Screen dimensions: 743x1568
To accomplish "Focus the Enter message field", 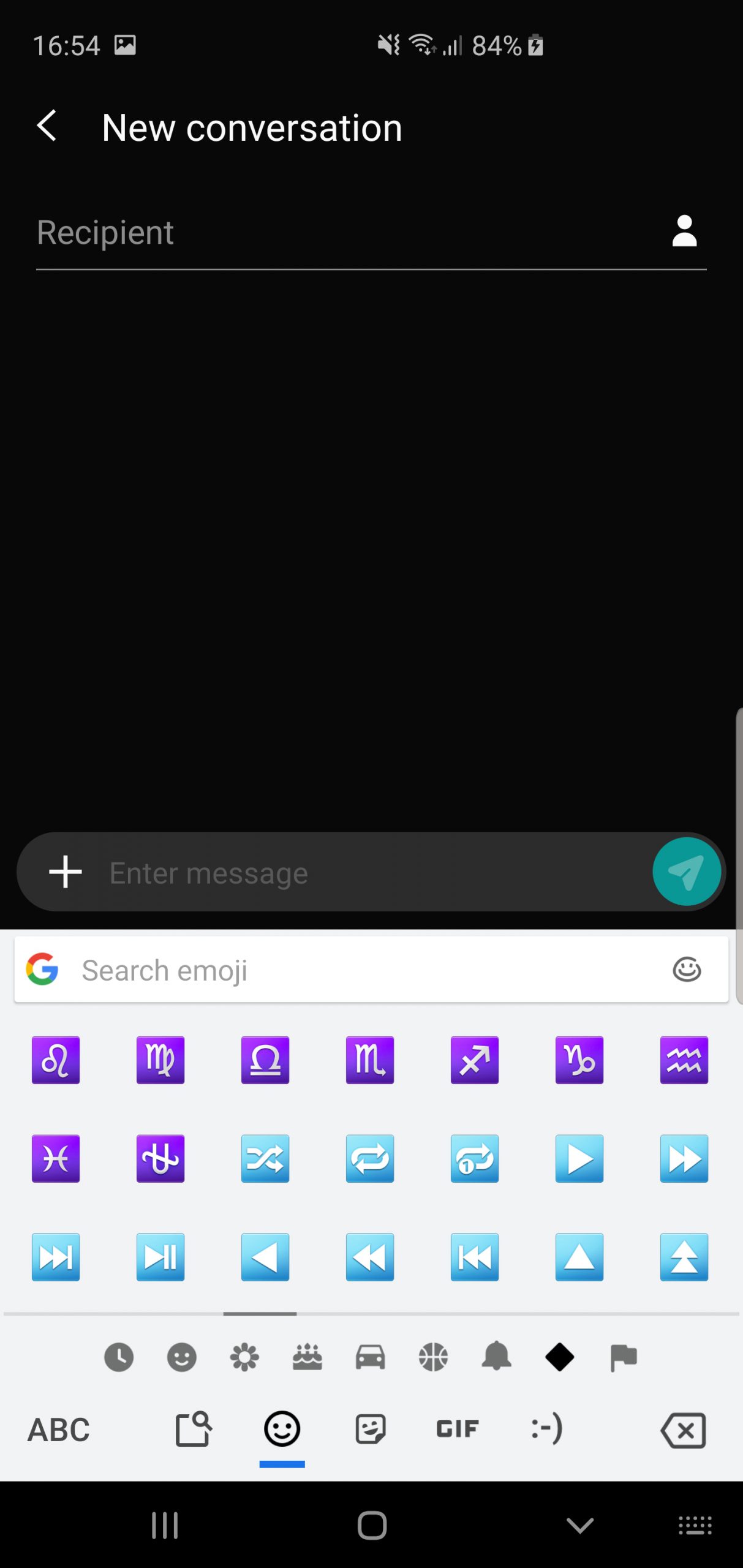I will (374, 872).
